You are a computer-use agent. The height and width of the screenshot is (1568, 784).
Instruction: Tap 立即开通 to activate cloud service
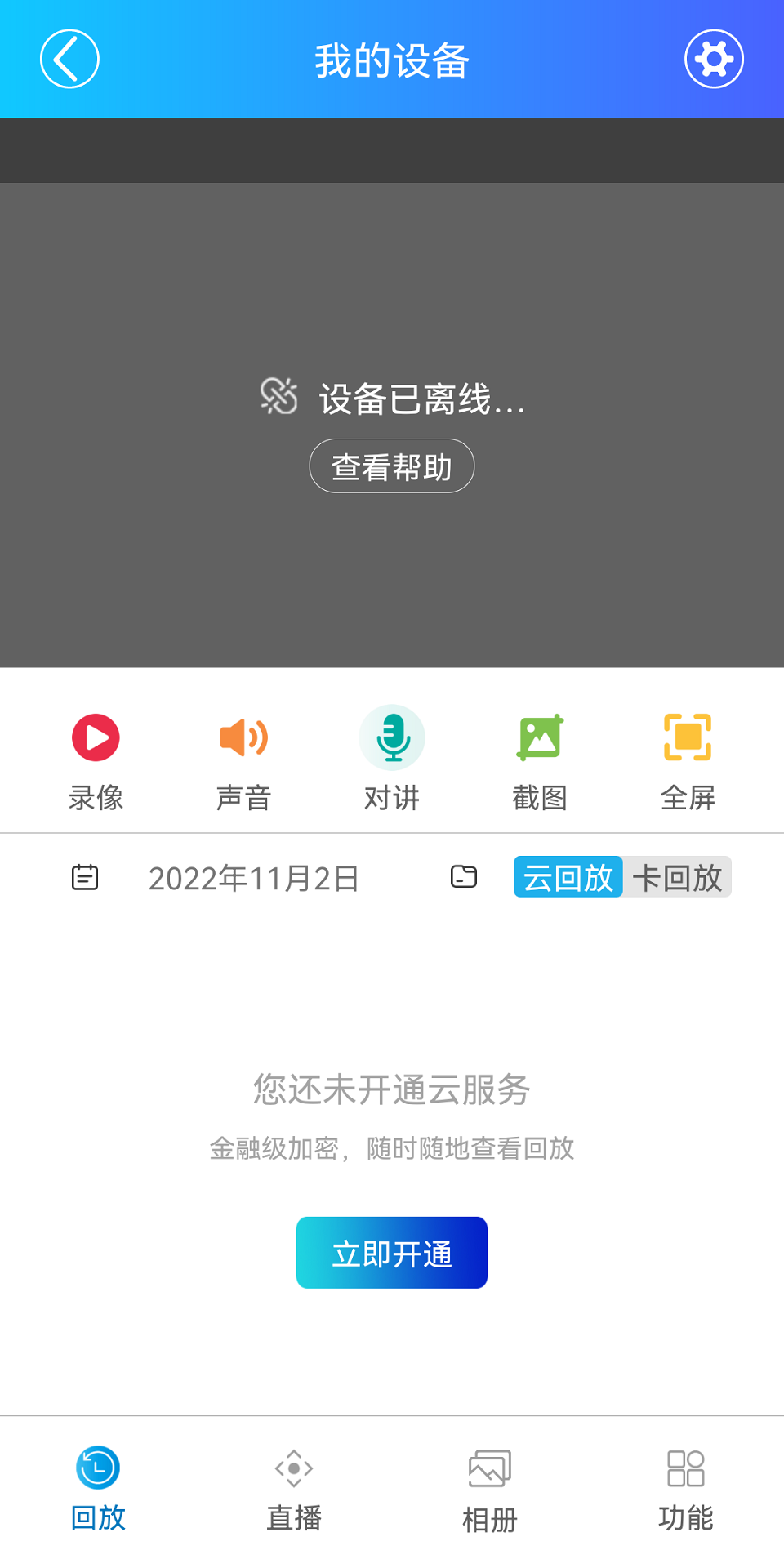coord(392,1252)
